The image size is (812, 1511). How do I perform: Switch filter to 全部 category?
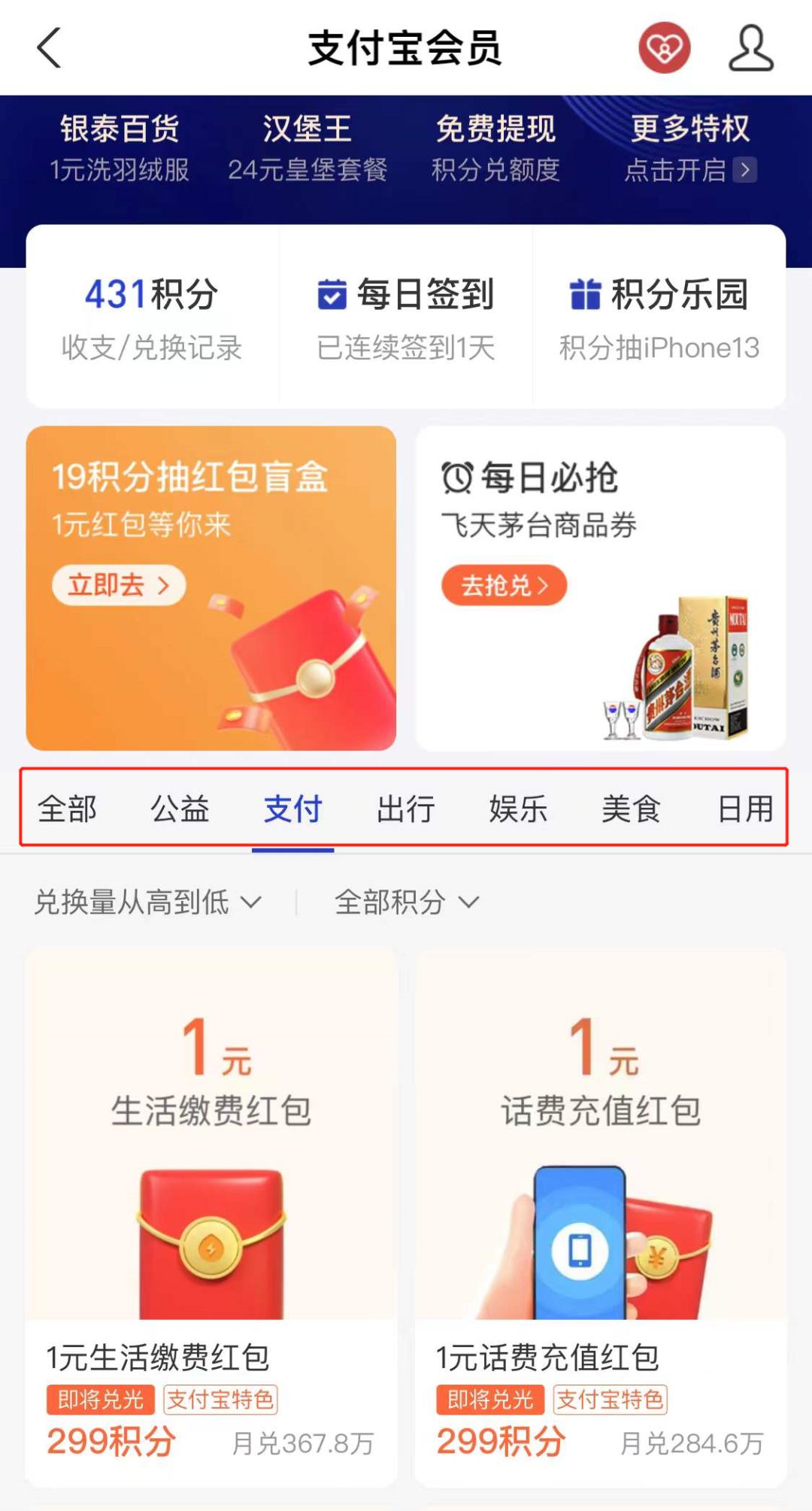[x=68, y=811]
